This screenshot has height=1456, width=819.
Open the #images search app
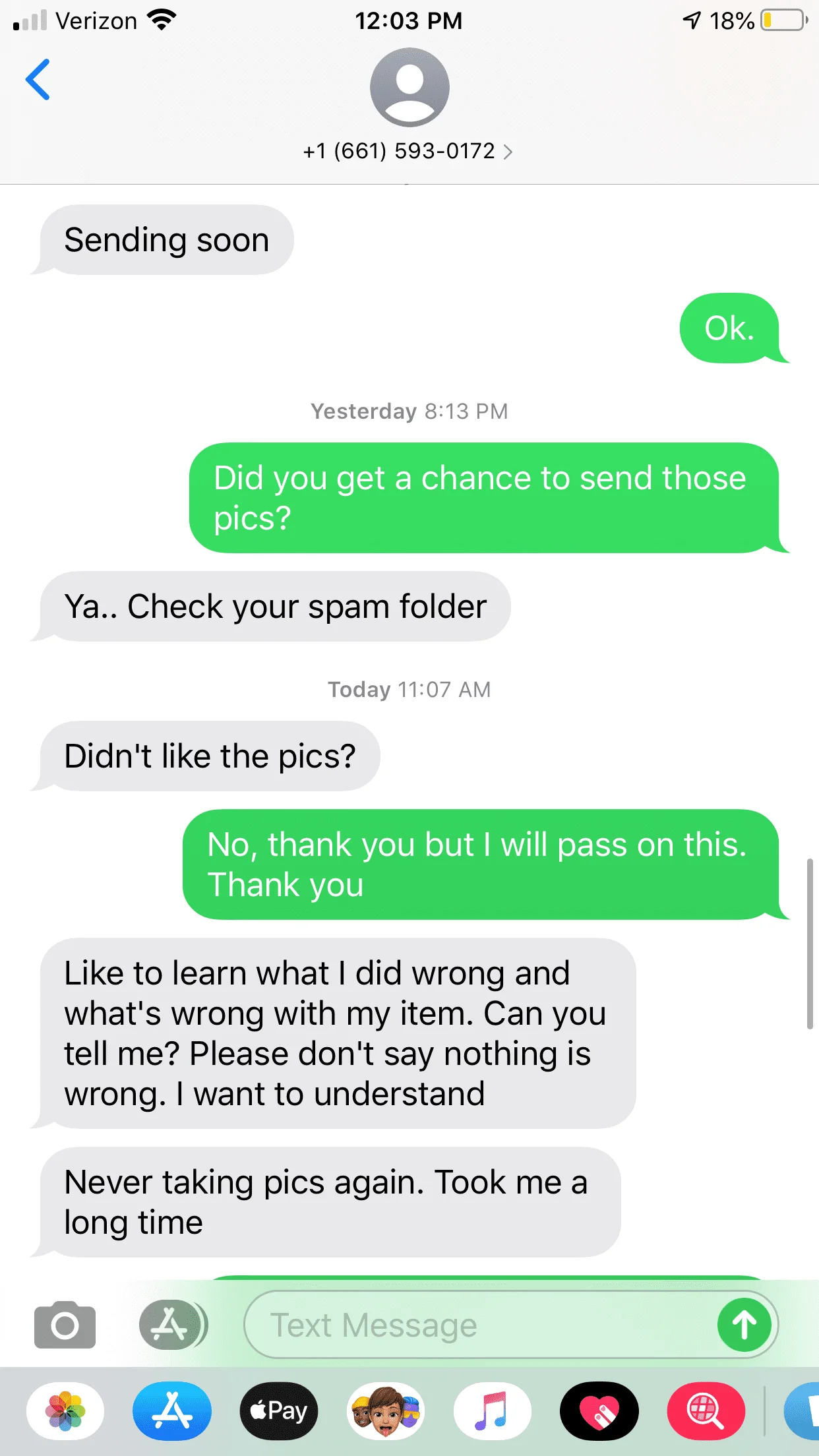point(706,1411)
